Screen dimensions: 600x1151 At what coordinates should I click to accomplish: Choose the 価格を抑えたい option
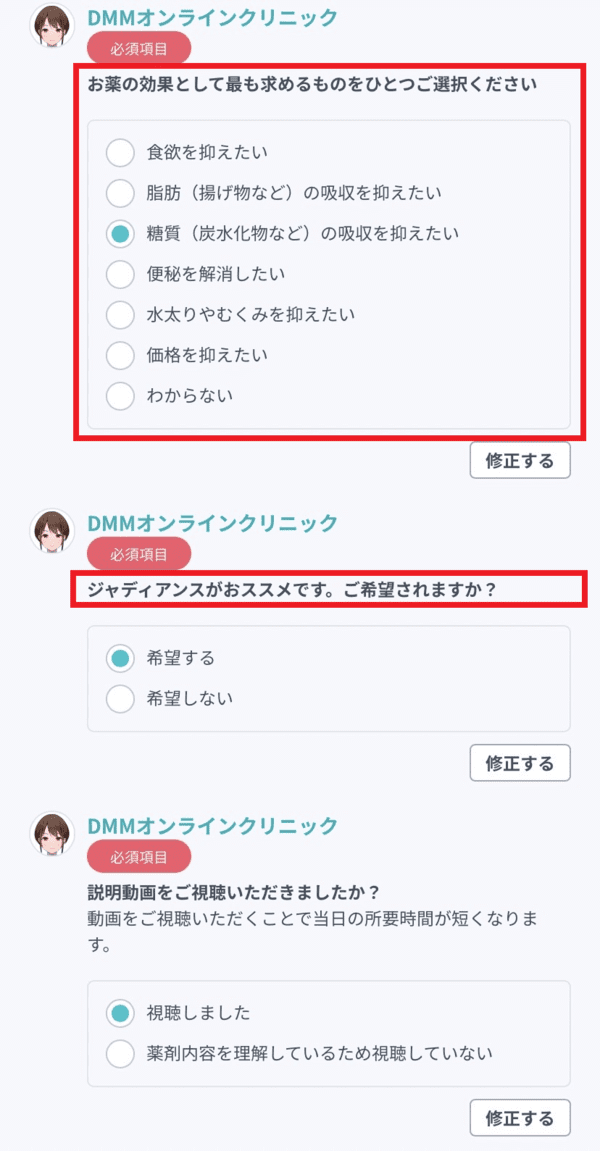pyautogui.click(x=120, y=355)
